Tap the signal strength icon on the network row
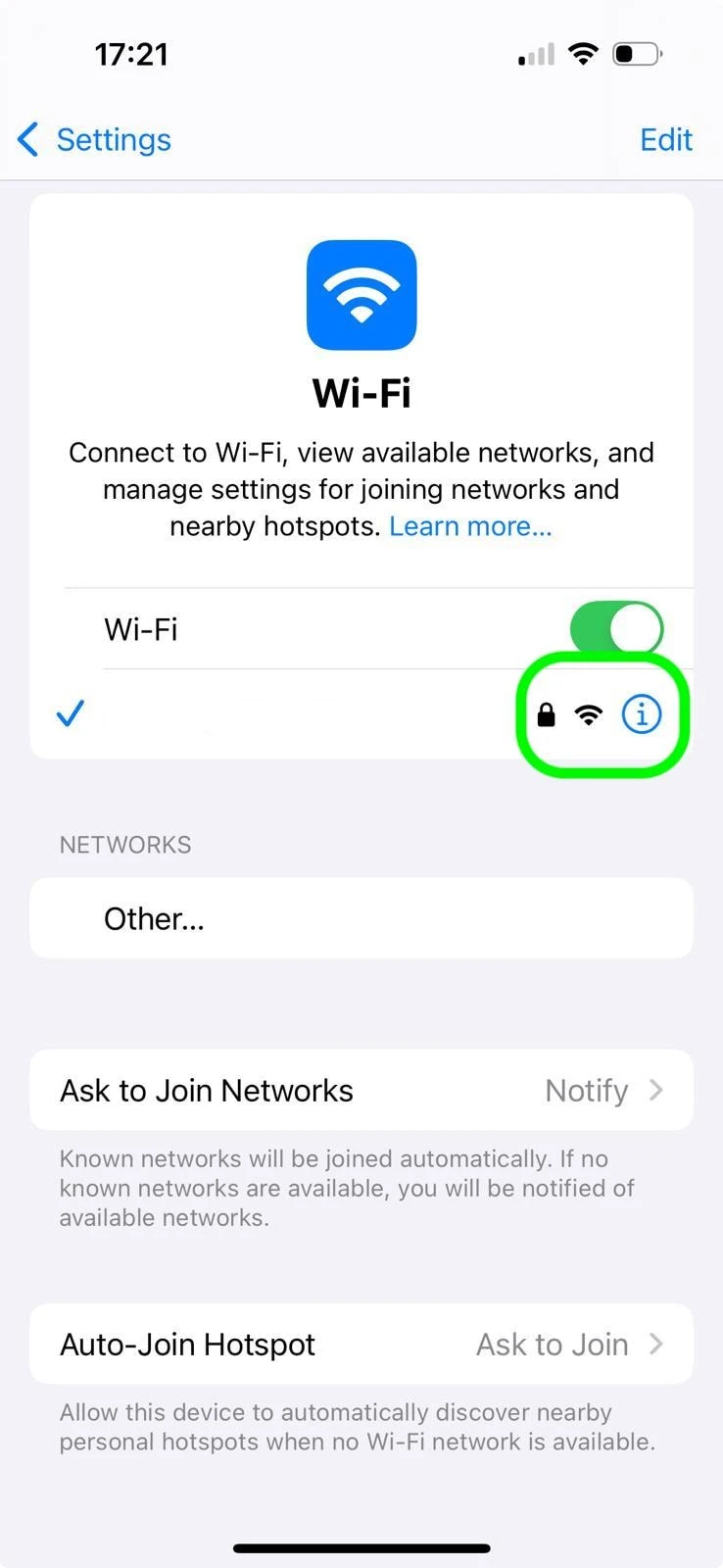The width and height of the screenshot is (723, 1568). pyautogui.click(x=588, y=714)
